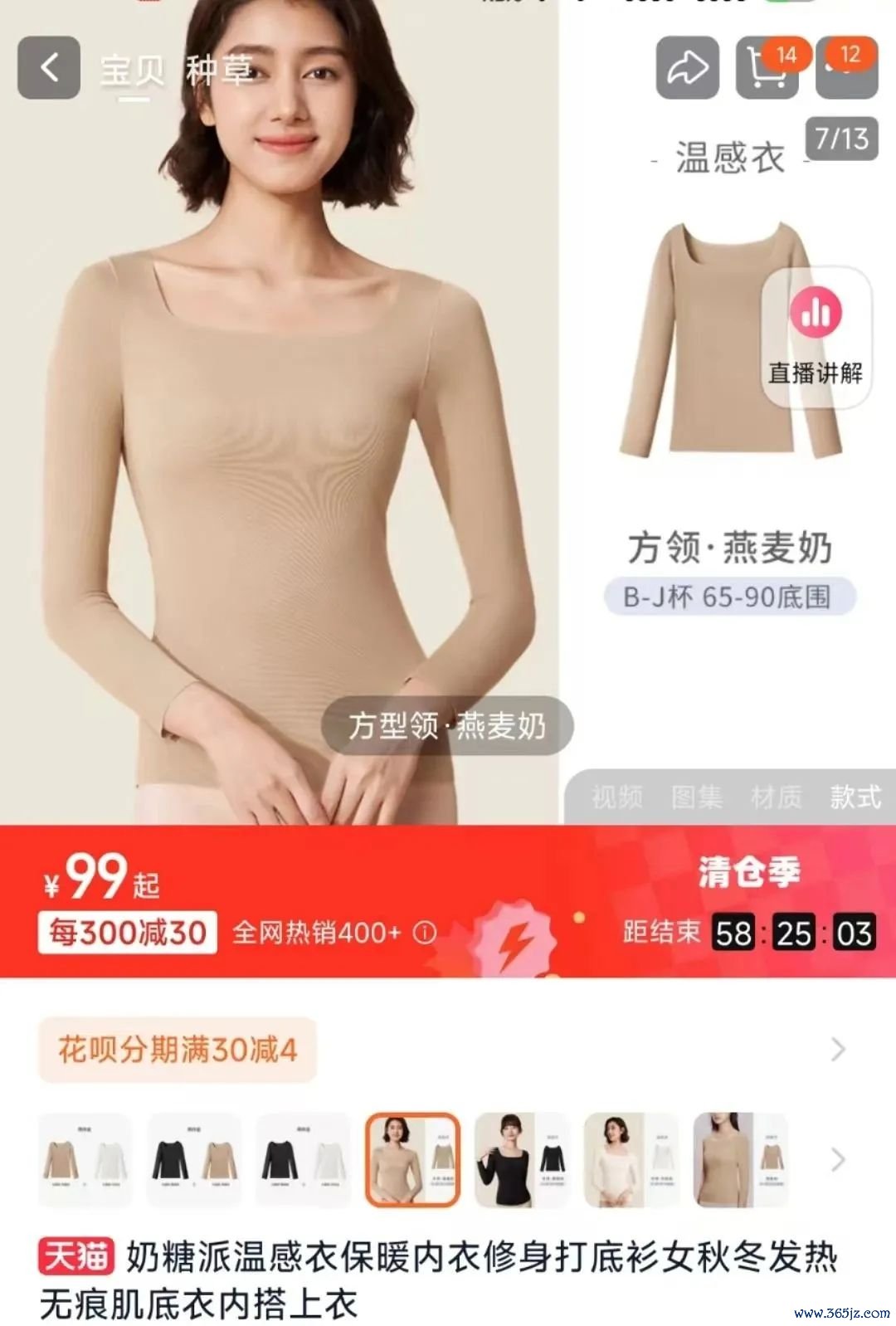Select the model in white top thumbnail

point(631,1160)
